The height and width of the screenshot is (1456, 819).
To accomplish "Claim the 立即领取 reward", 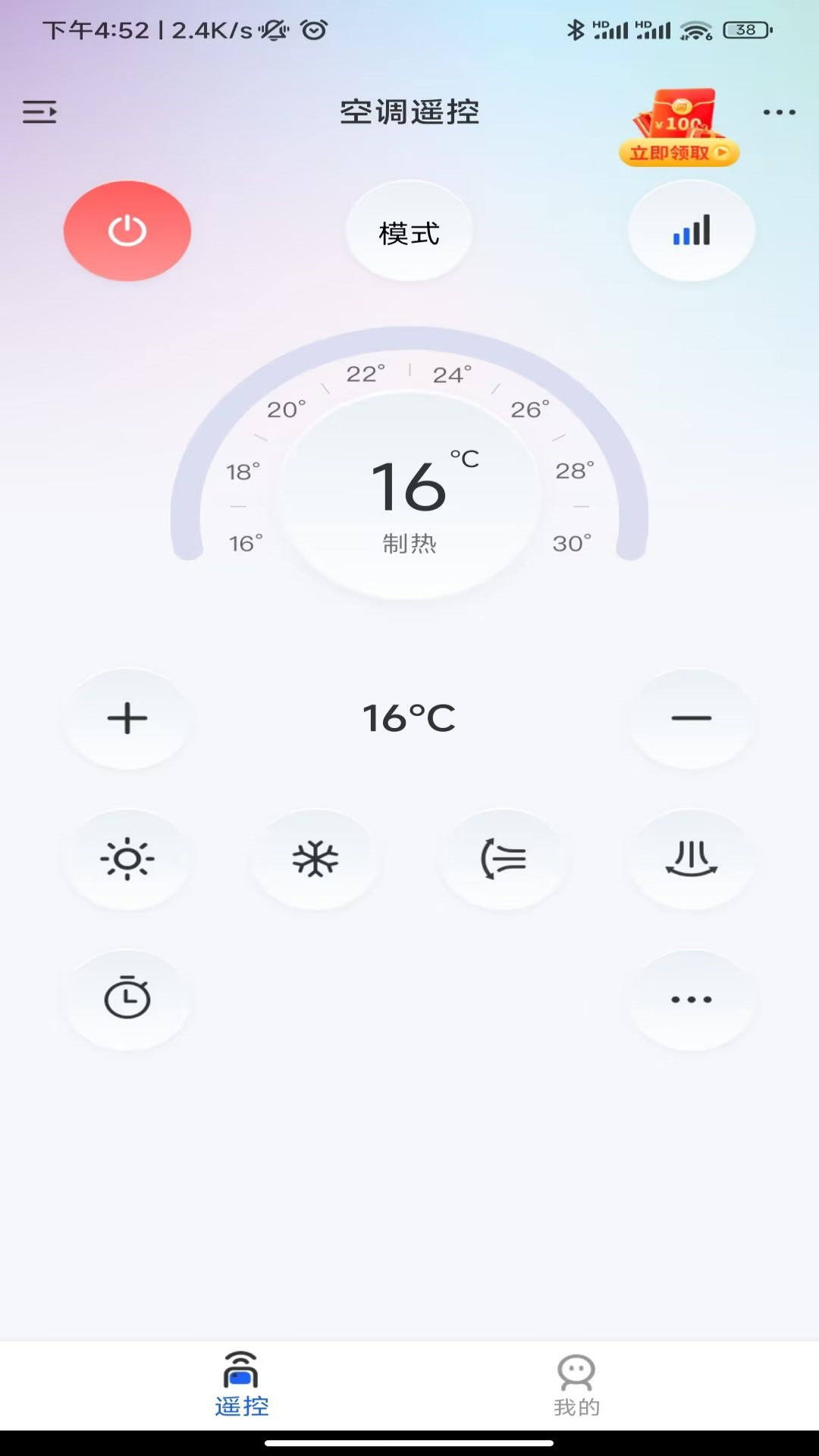I will (677, 152).
